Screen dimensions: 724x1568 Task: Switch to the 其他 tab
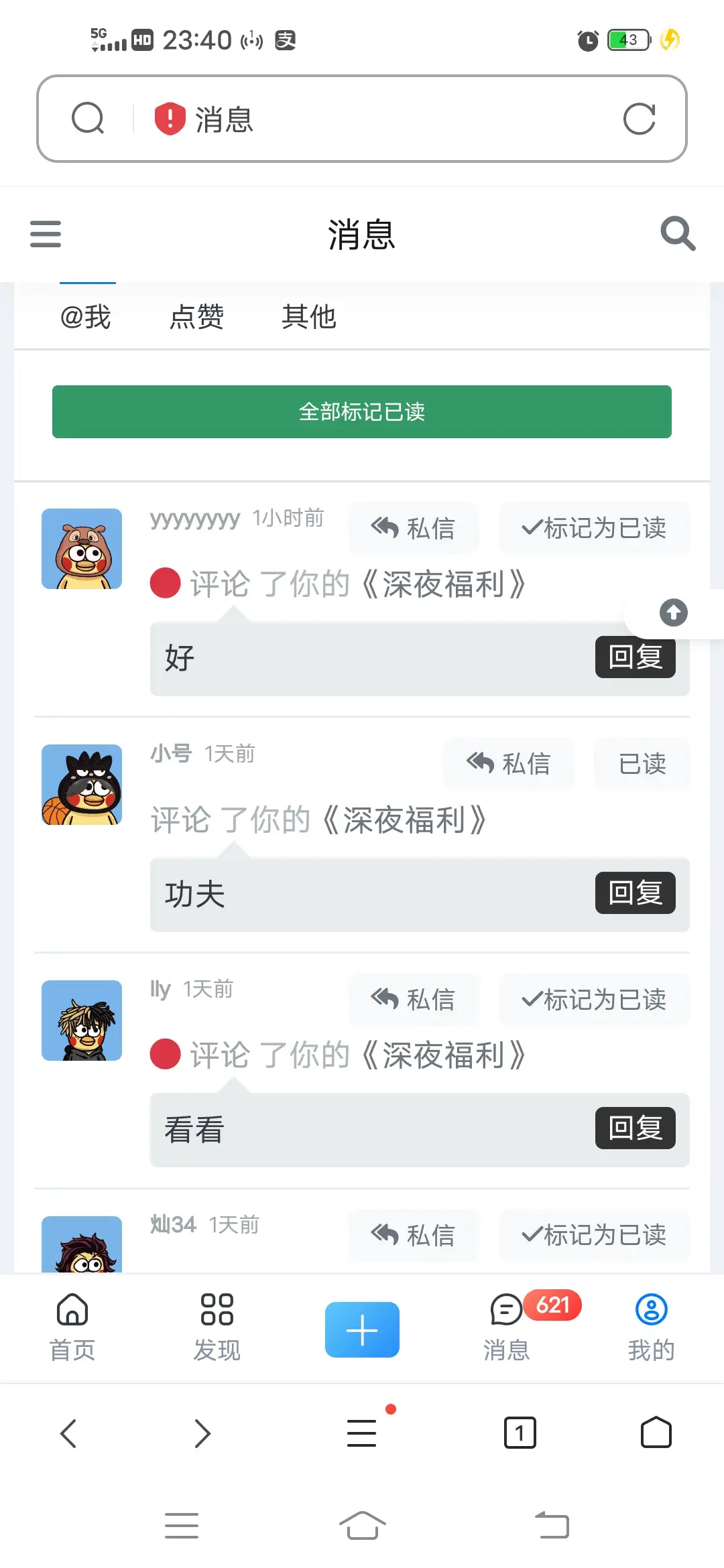coord(308,317)
